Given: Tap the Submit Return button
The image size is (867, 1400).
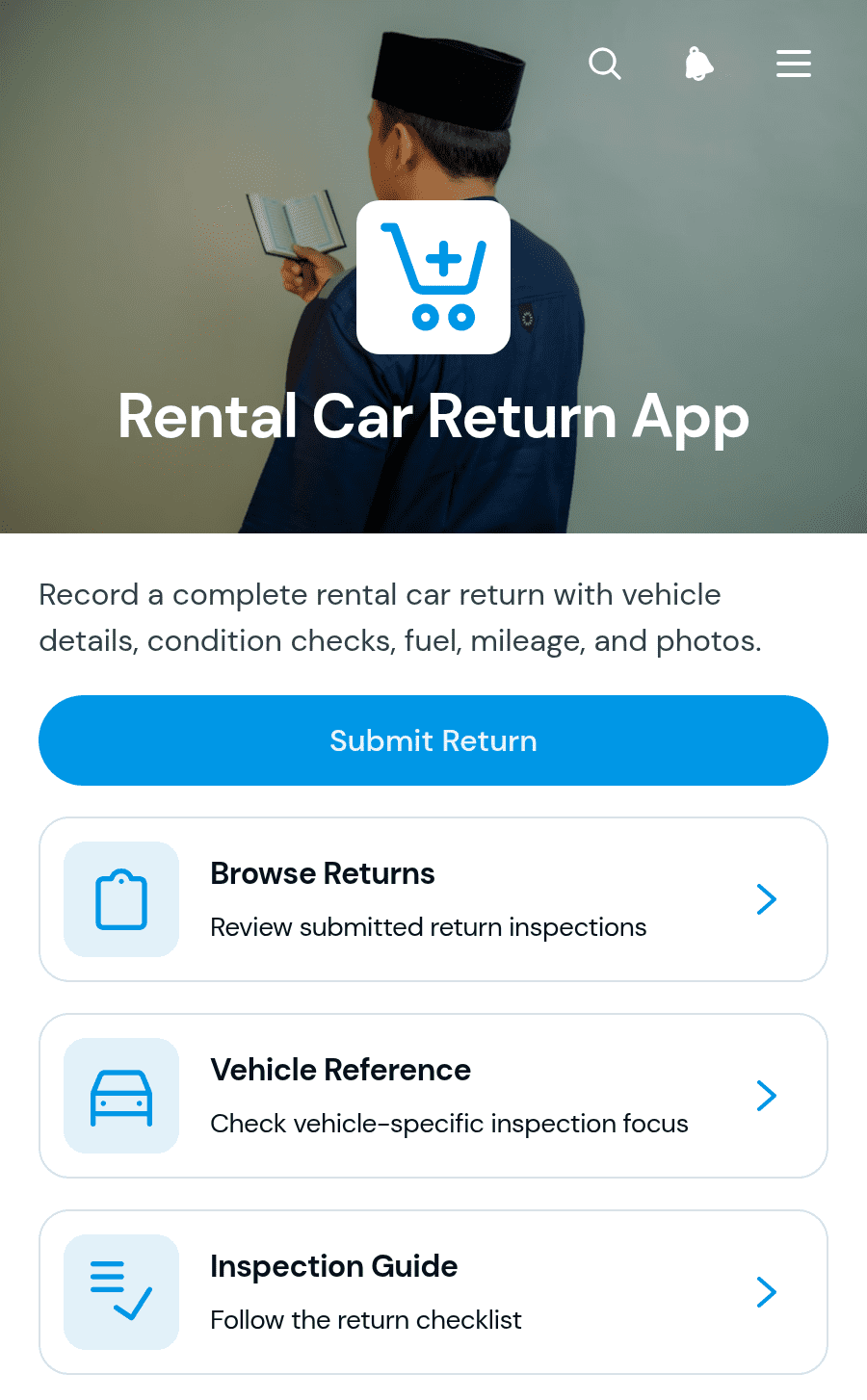Looking at the screenshot, I should 433,740.
